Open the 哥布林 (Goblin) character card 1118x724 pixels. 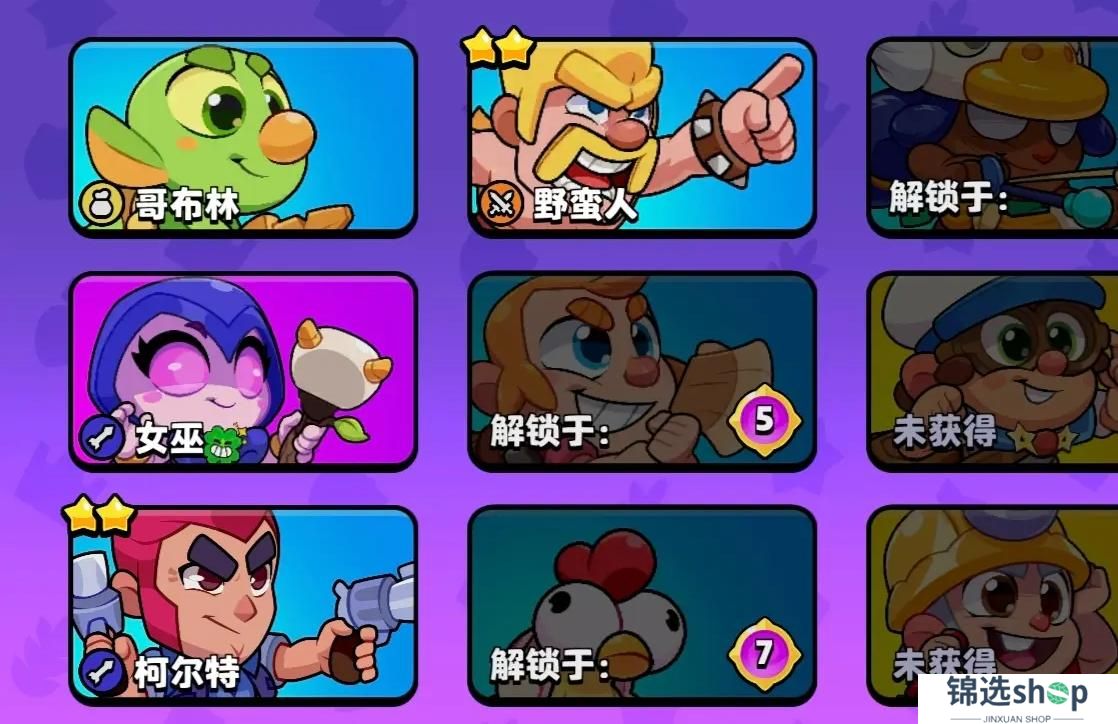click(242, 136)
